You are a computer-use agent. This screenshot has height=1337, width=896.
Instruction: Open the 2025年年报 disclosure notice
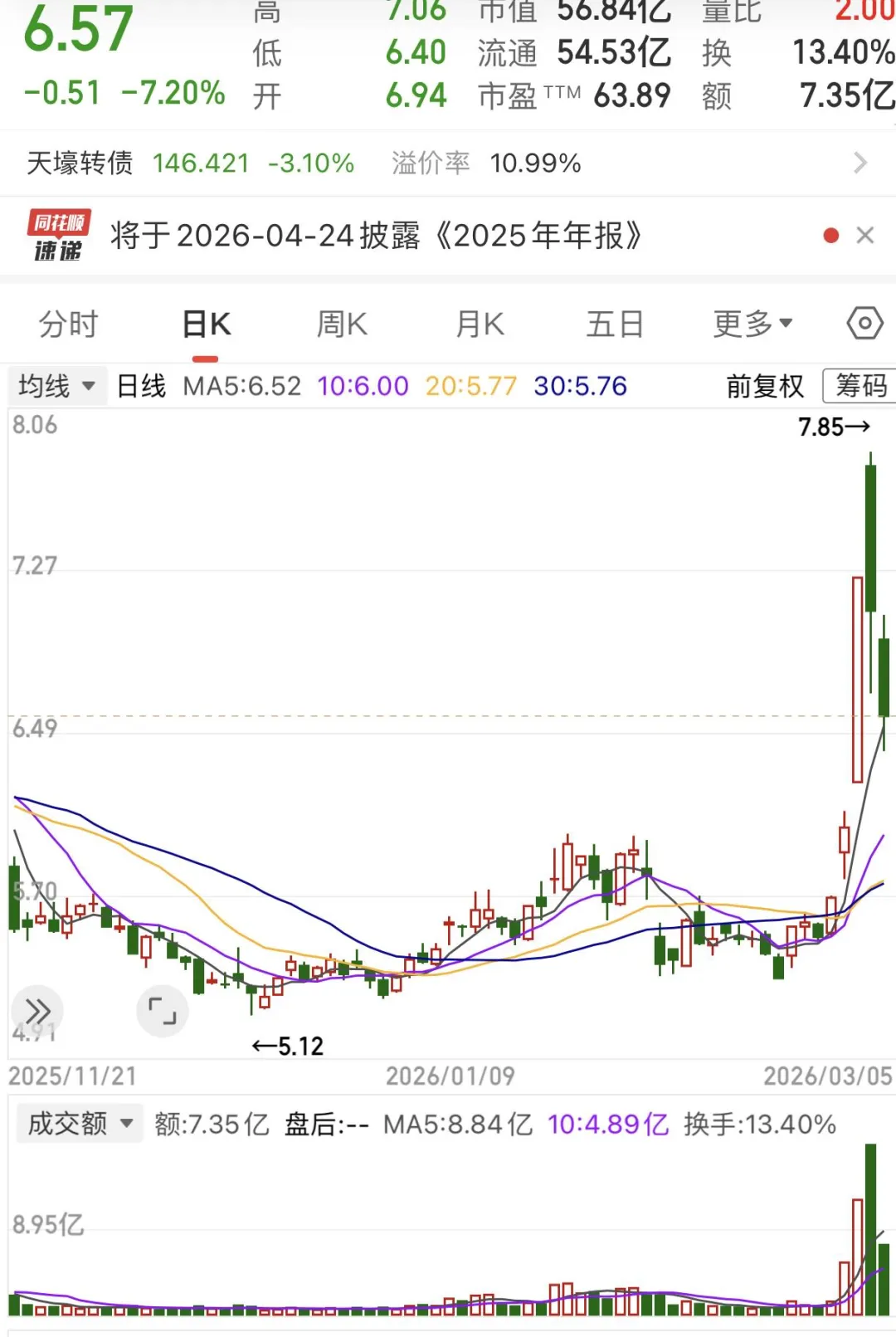pyautogui.click(x=376, y=236)
